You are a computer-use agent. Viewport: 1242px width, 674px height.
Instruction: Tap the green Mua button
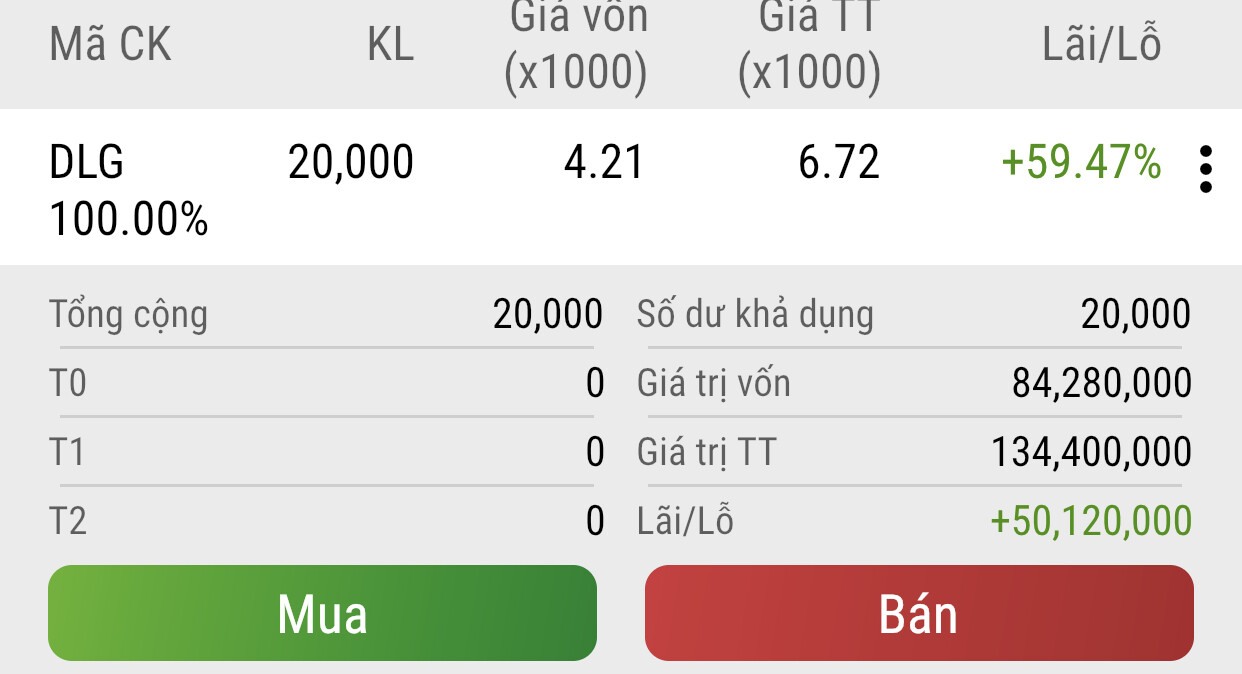[322, 613]
